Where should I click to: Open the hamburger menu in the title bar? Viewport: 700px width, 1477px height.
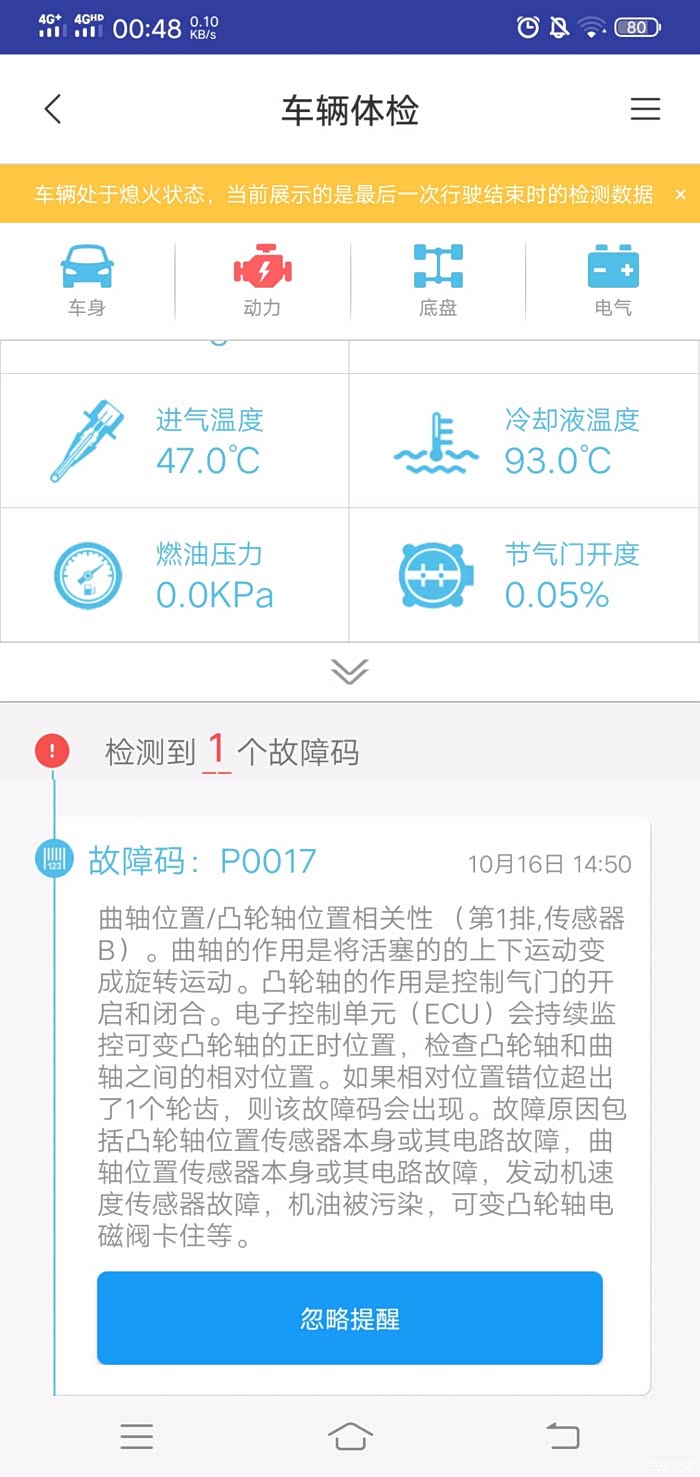tap(645, 109)
